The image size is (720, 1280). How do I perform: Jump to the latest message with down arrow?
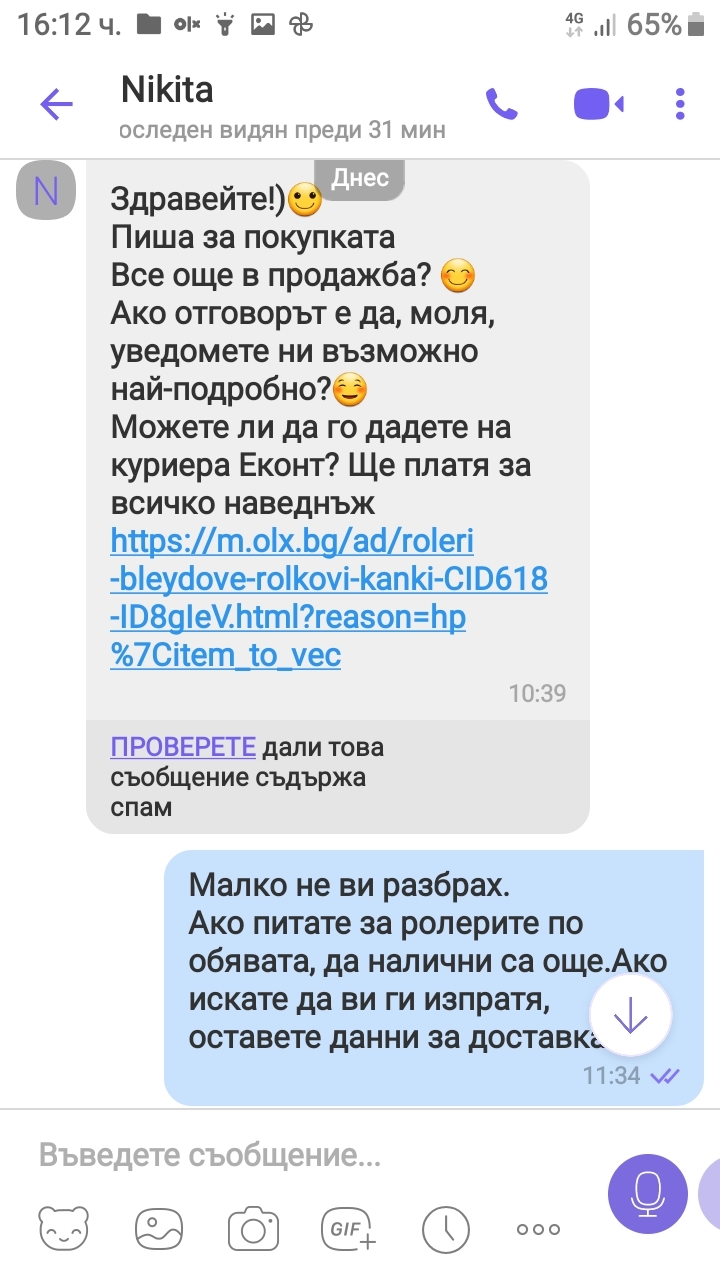(x=631, y=1016)
